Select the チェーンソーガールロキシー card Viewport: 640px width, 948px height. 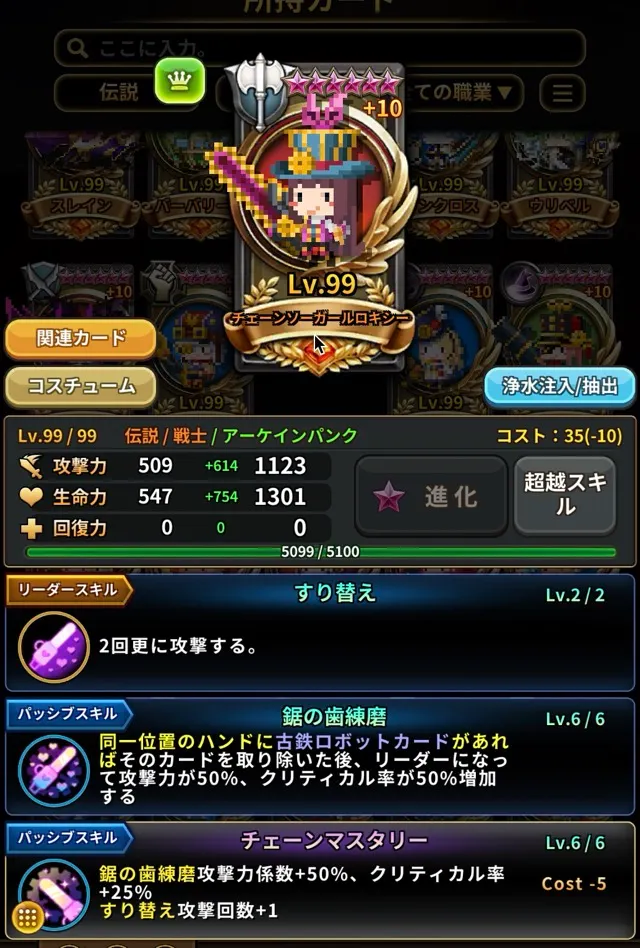320,220
